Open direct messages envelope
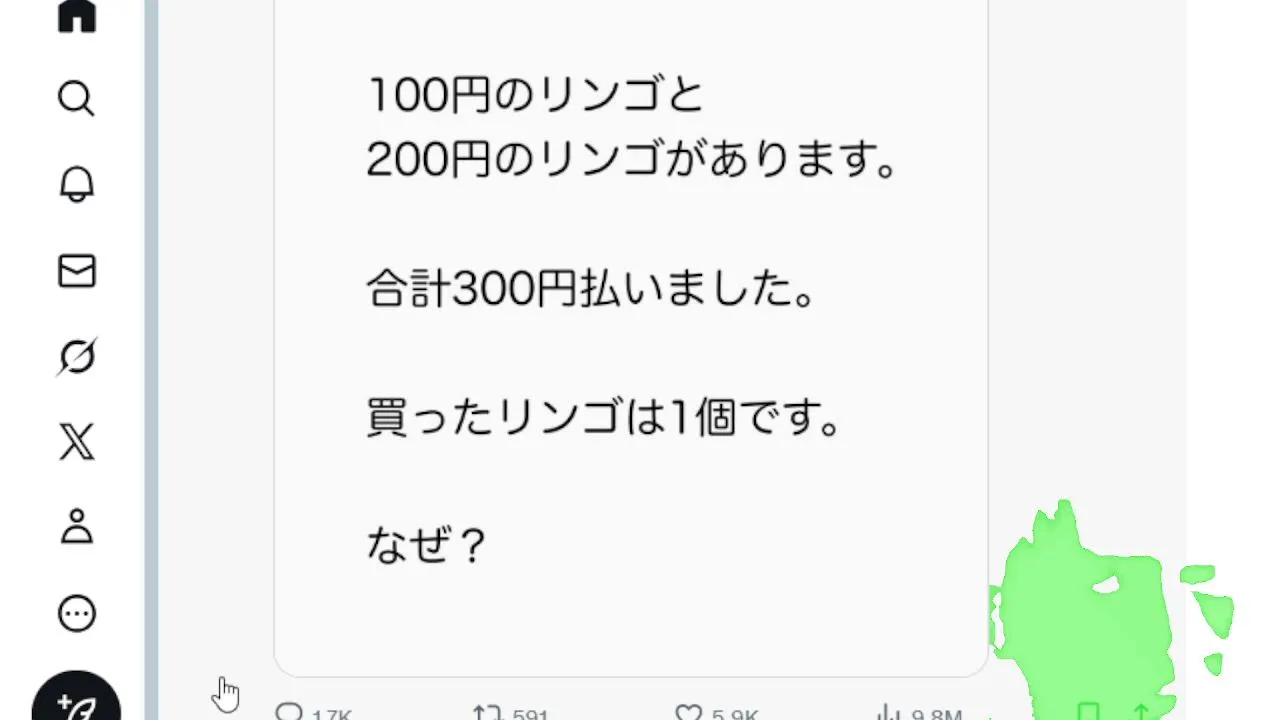Screen dimensions: 1280x720 76,271
